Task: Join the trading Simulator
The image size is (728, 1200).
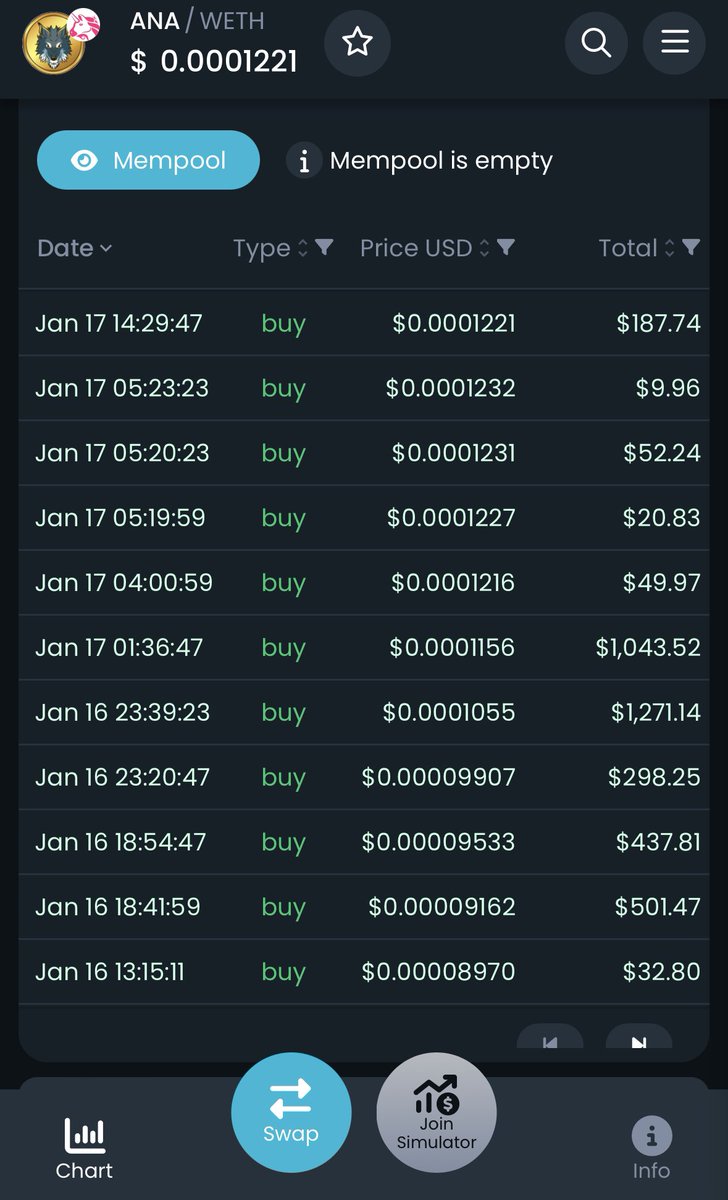Action: click(x=436, y=1112)
